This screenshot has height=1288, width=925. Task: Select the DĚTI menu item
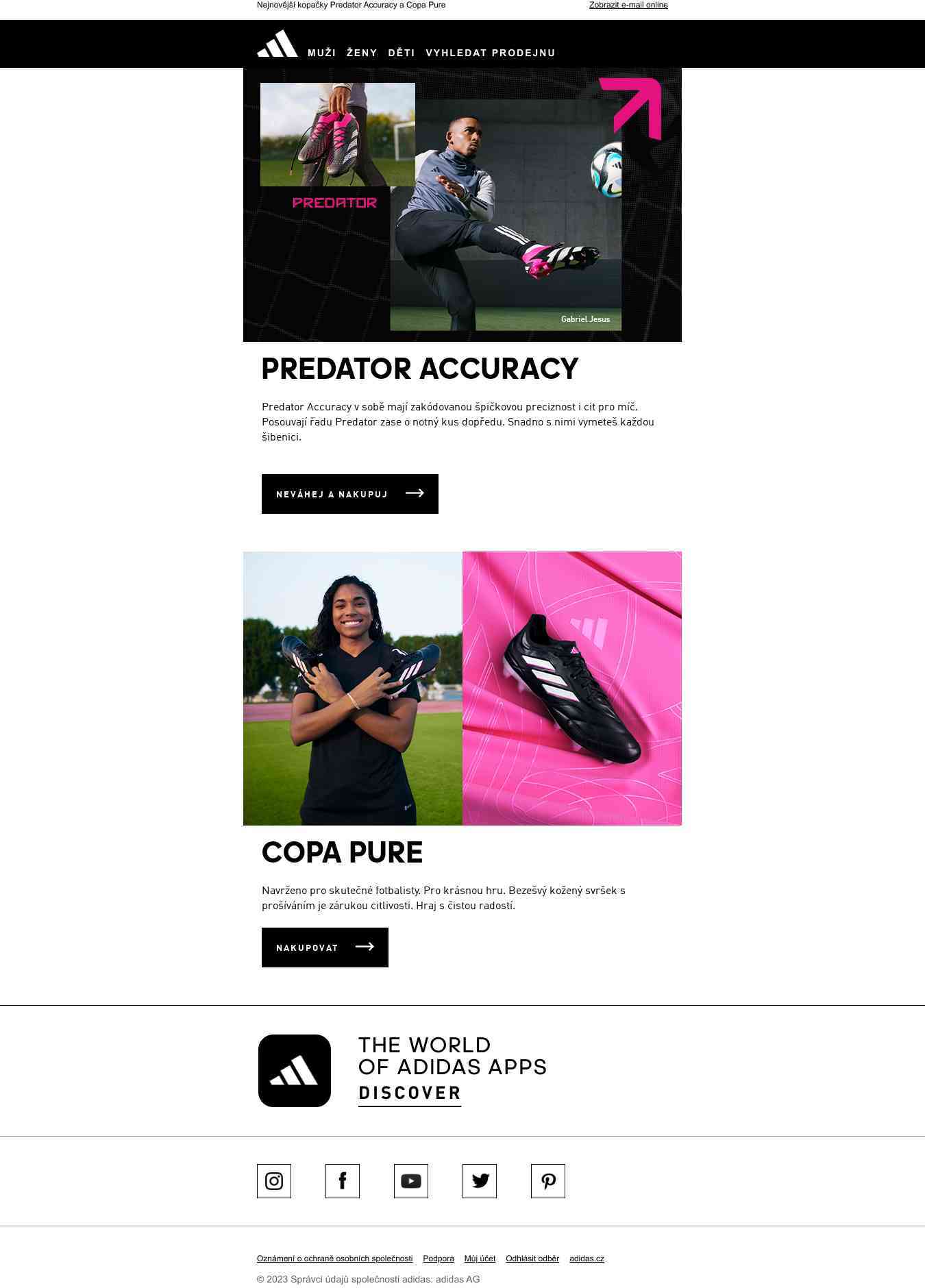(402, 53)
